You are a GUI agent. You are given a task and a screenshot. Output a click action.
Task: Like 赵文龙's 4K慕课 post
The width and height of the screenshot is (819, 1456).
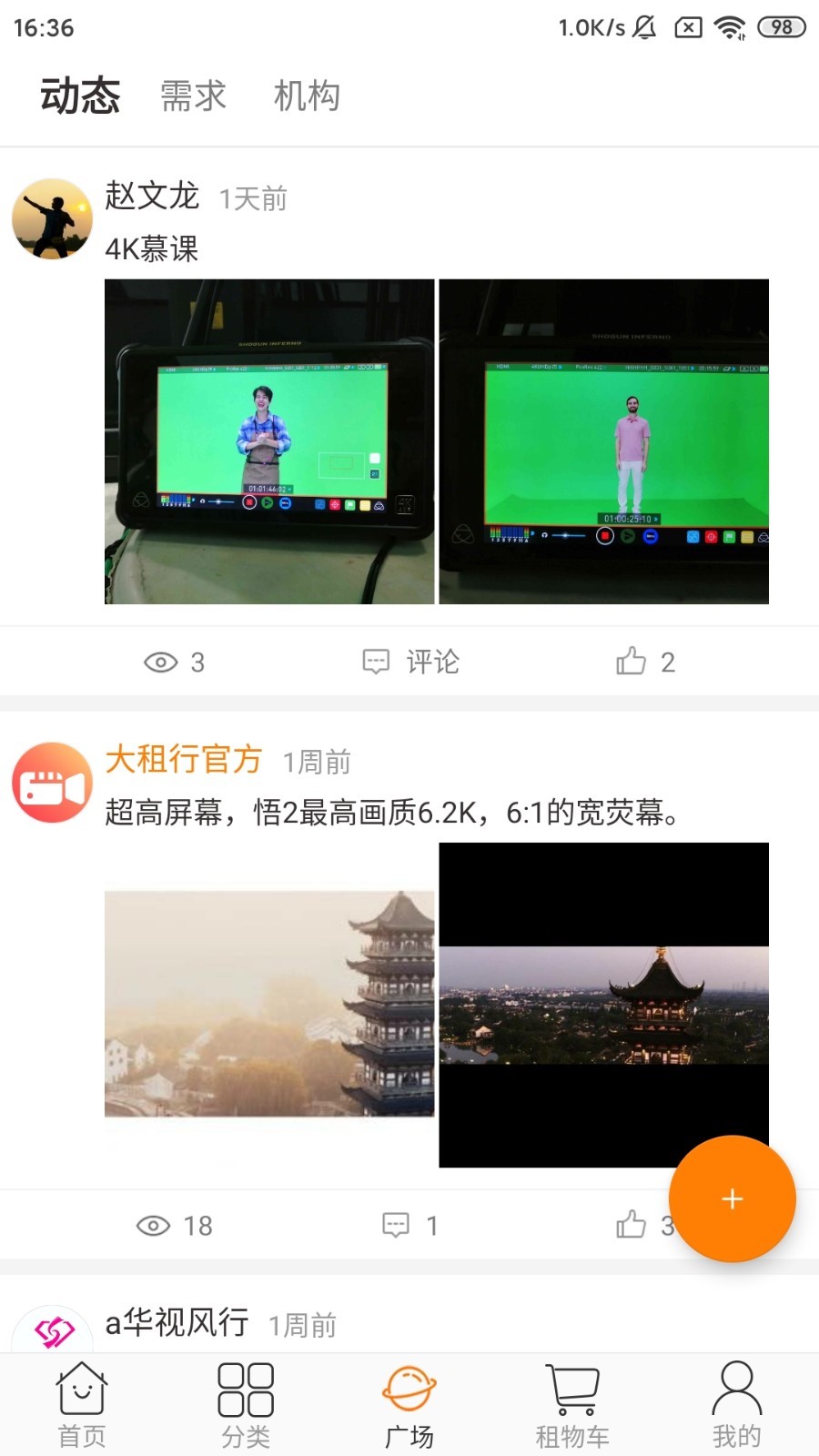pos(645,662)
